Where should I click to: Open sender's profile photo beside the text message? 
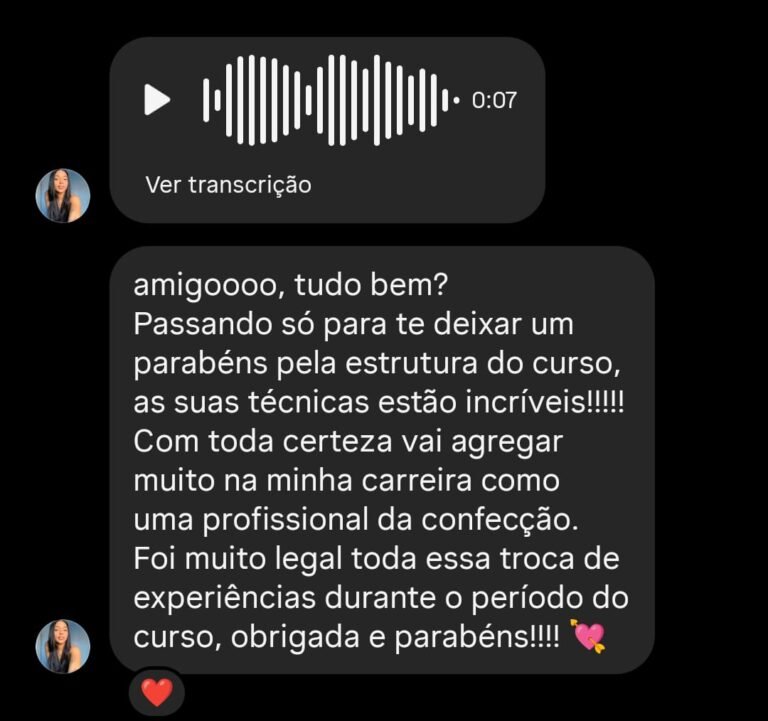[x=63, y=646]
